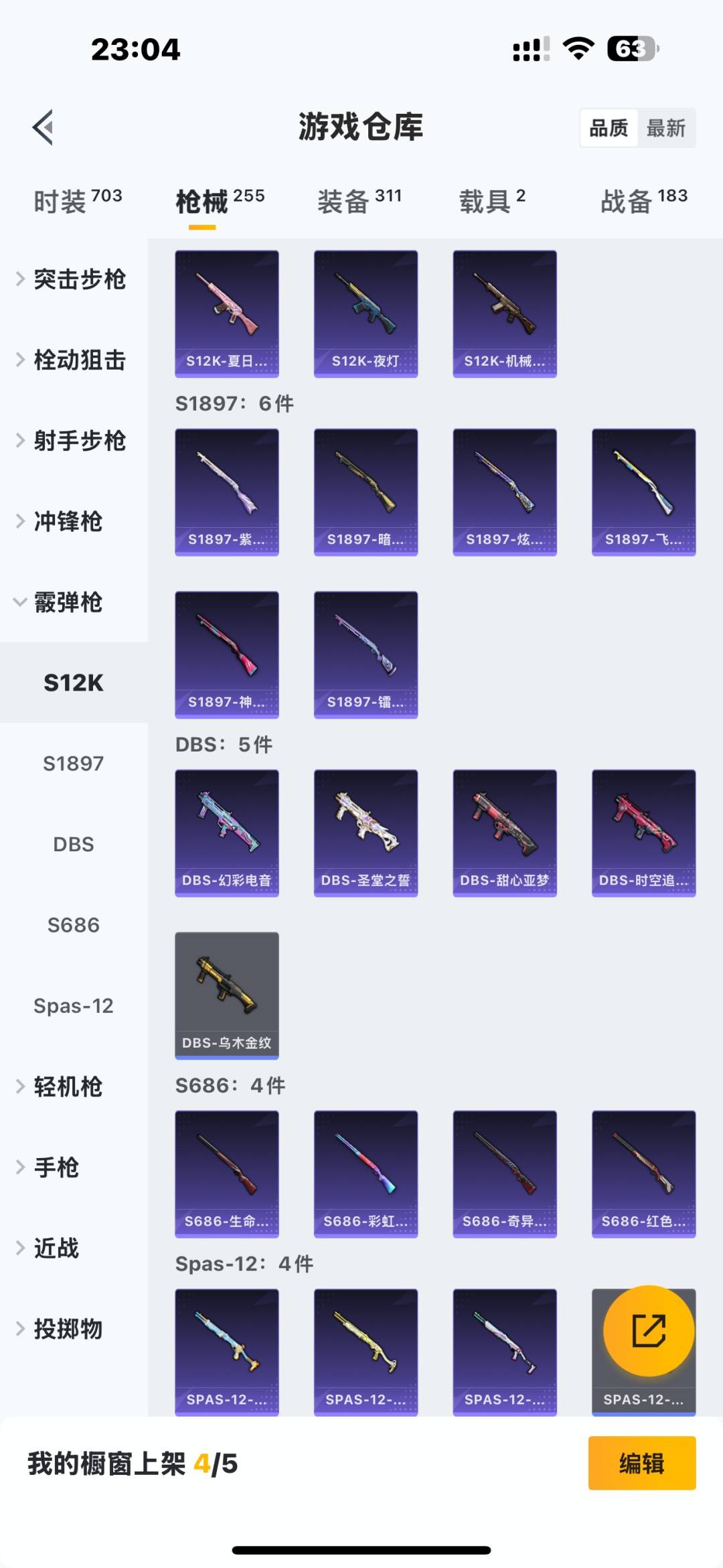Tap the 编辑 button
The height and width of the screenshot is (1568, 723).
641,1465
